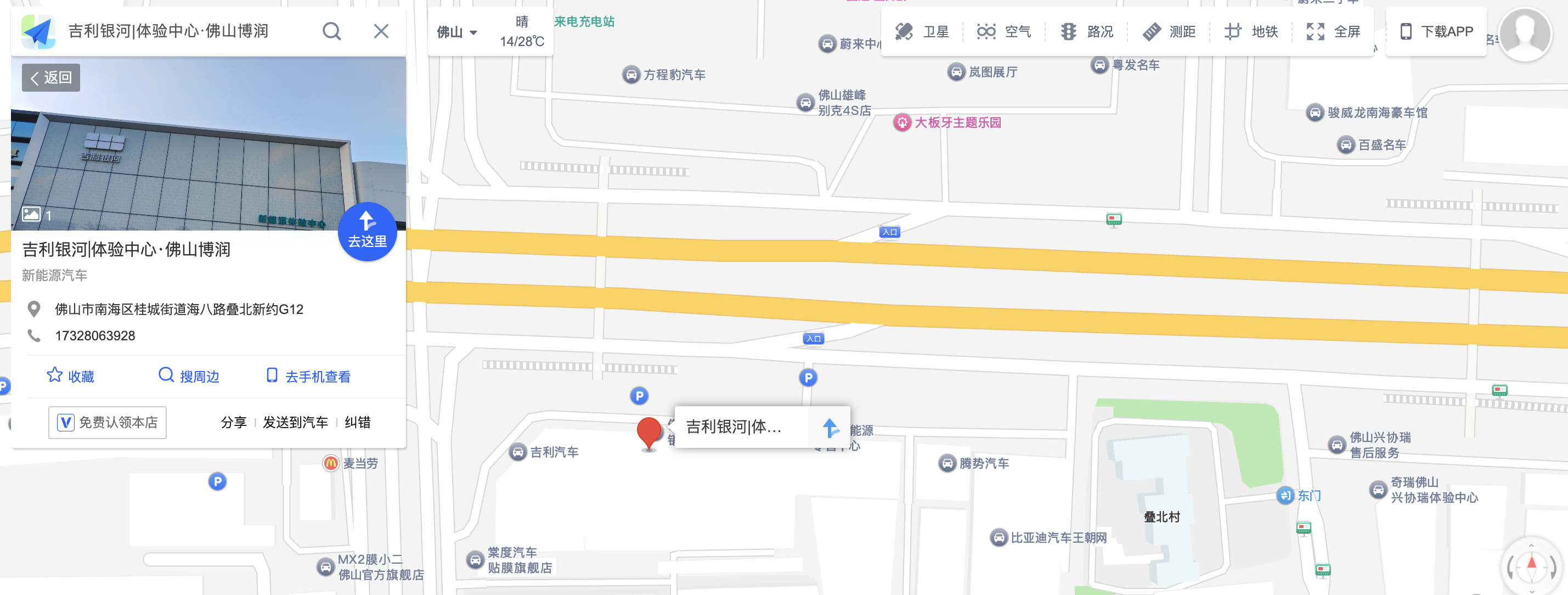
Task: Tap 去手机查看
Action: (x=309, y=377)
